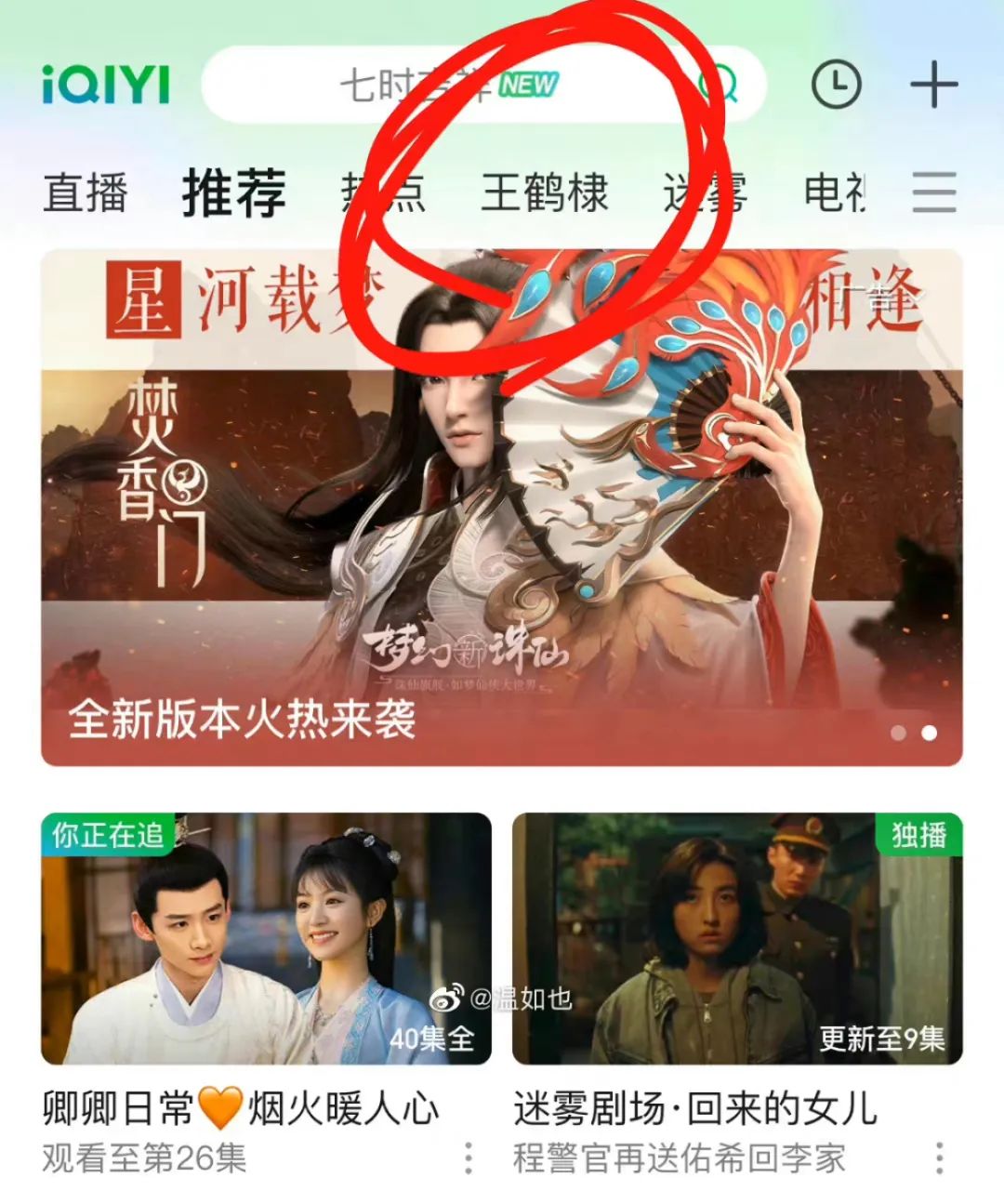The height and width of the screenshot is (1204, 1004).
Task: Open watch history clock icon
Action: point(837,86)
